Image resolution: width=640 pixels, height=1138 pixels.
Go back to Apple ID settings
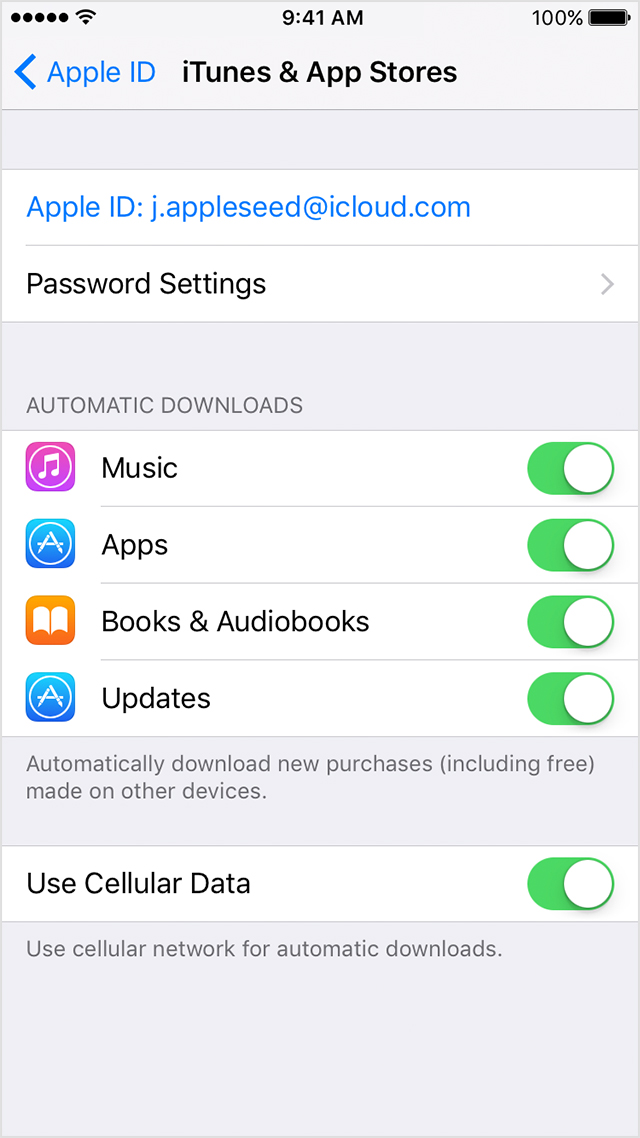[x=85, y=73]
